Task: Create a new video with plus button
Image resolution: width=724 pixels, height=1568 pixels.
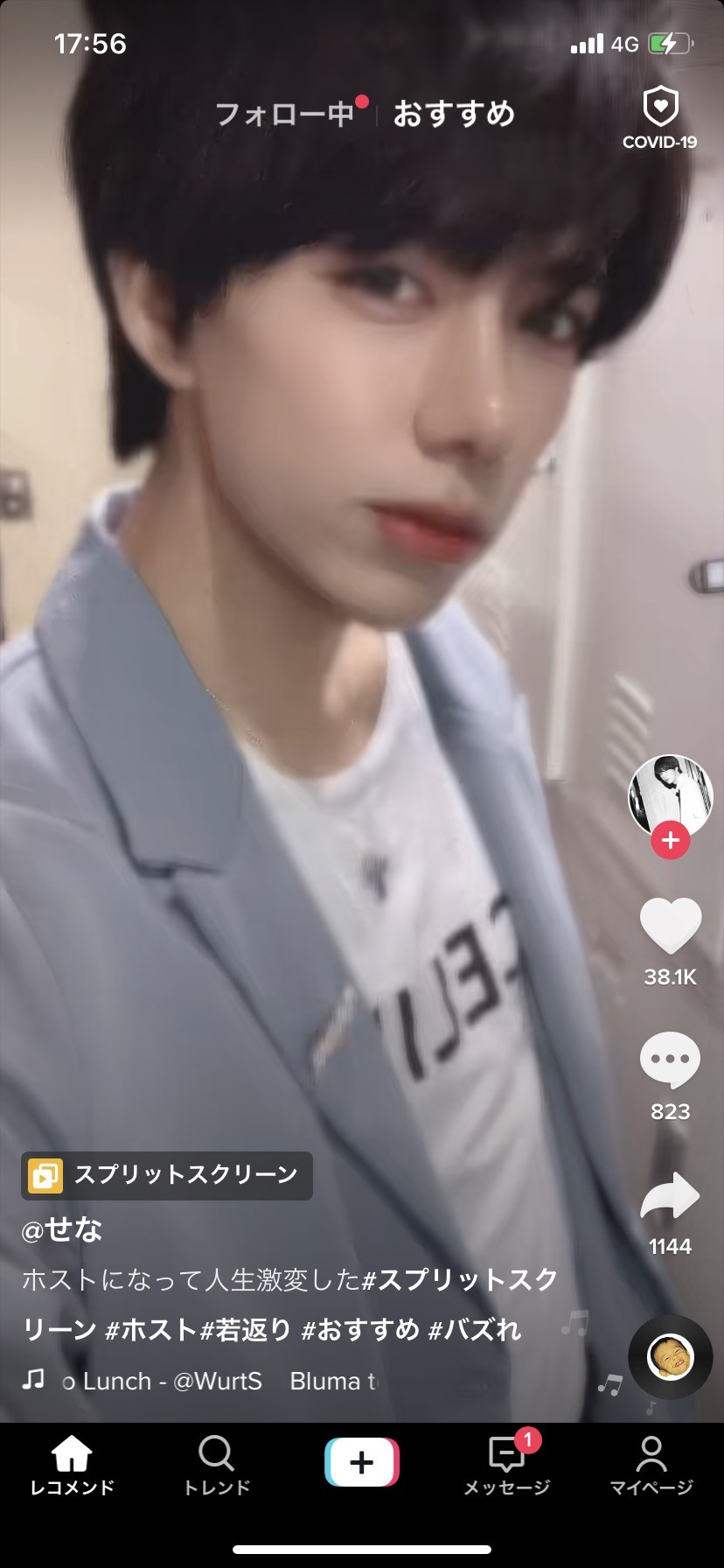Action: [x=362, y=1462]
